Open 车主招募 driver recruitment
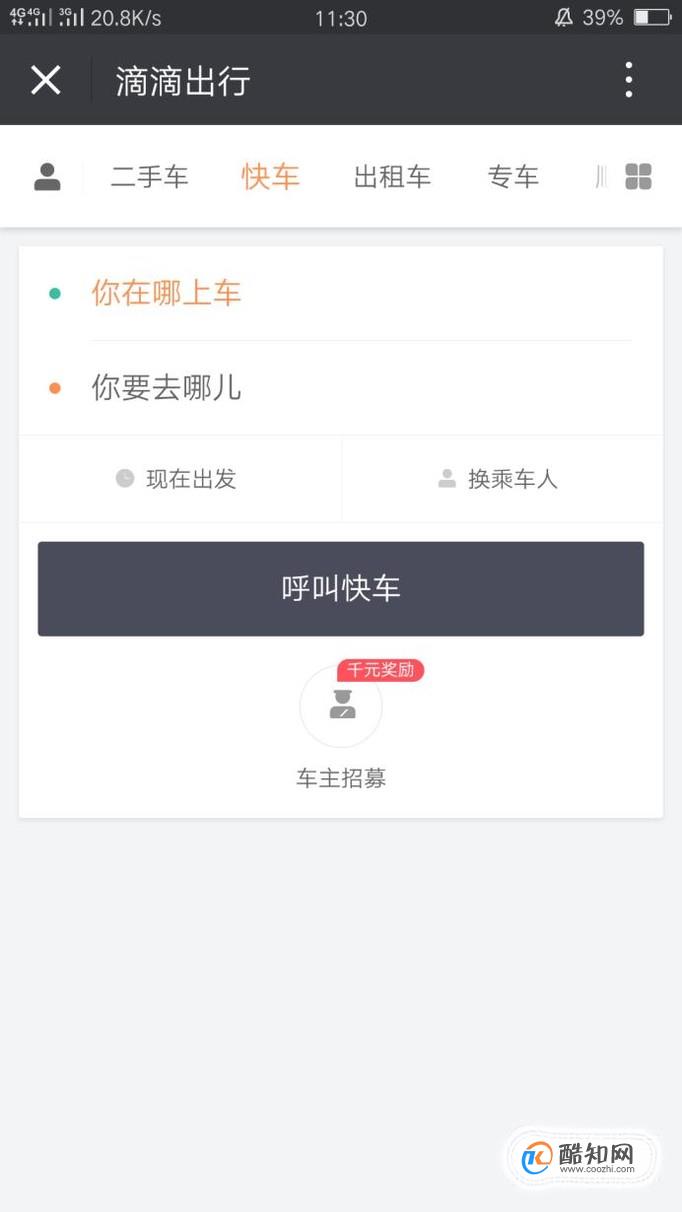682x1212 pixels. point(341,726)
